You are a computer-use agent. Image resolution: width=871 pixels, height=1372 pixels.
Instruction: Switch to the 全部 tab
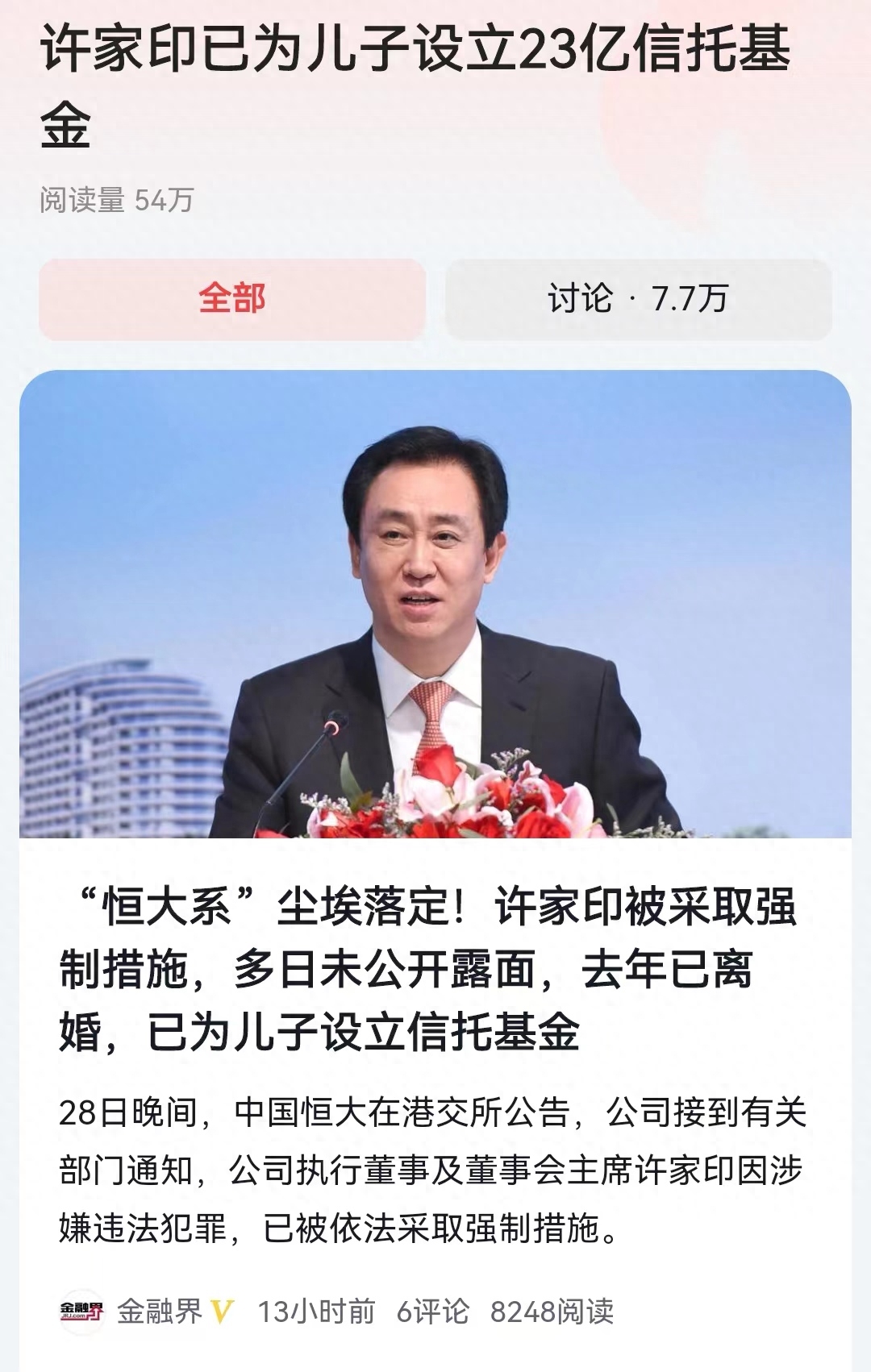point(232,299)
